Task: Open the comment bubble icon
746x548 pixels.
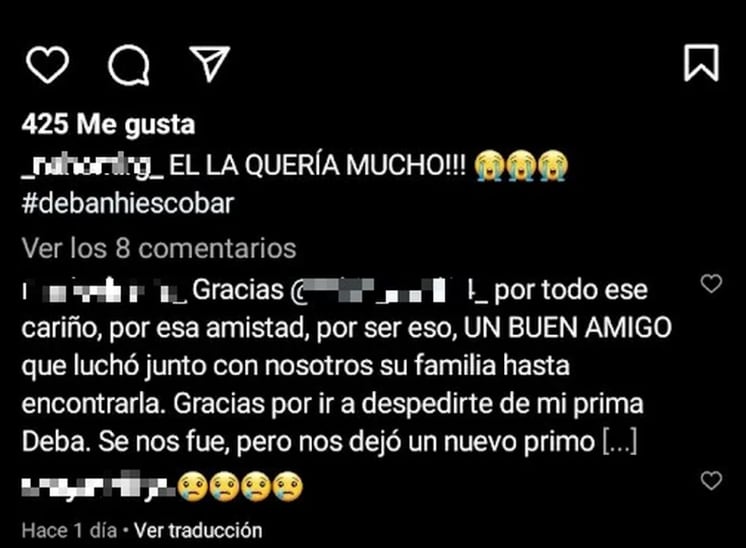Action: coord(127,64)
